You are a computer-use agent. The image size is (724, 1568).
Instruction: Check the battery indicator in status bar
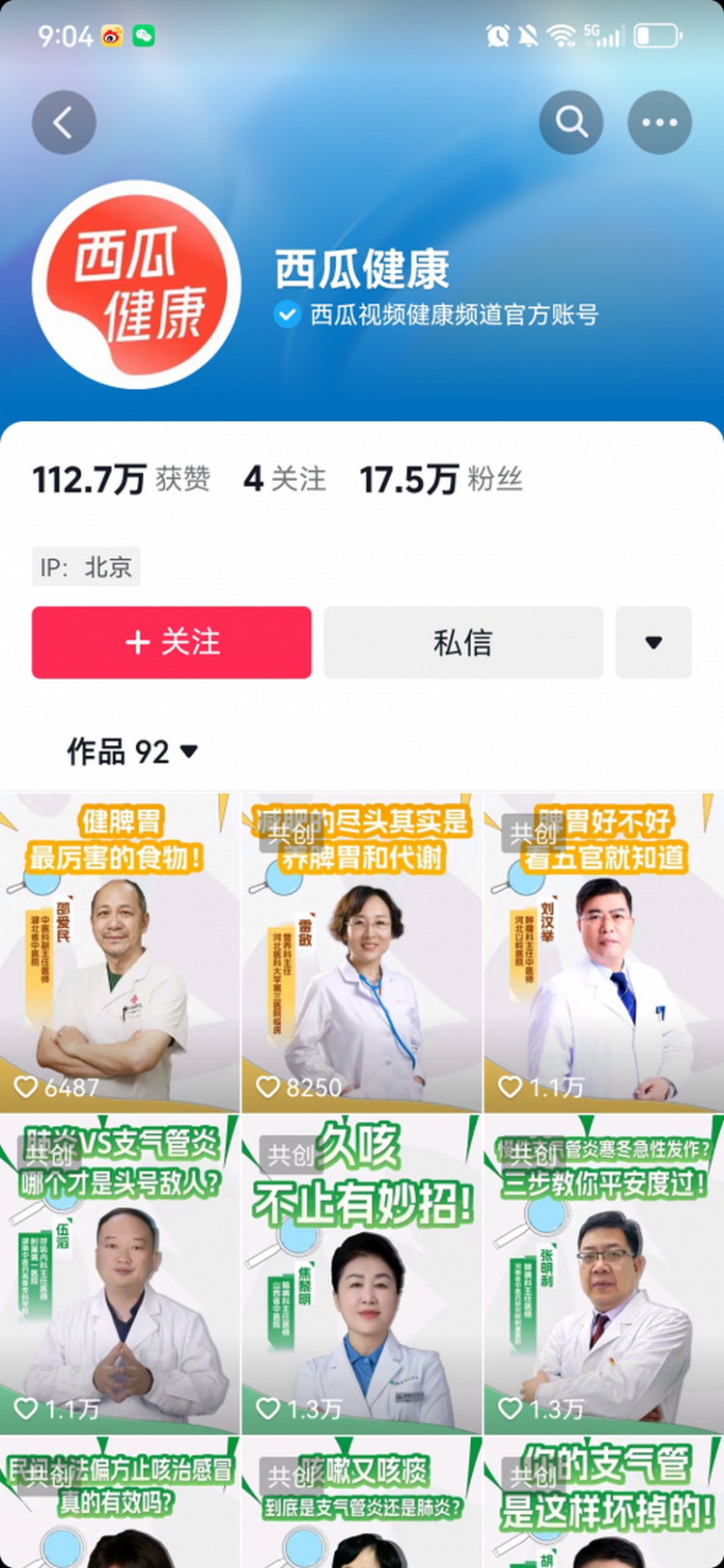pyautogui.click(x=655, y=36)
